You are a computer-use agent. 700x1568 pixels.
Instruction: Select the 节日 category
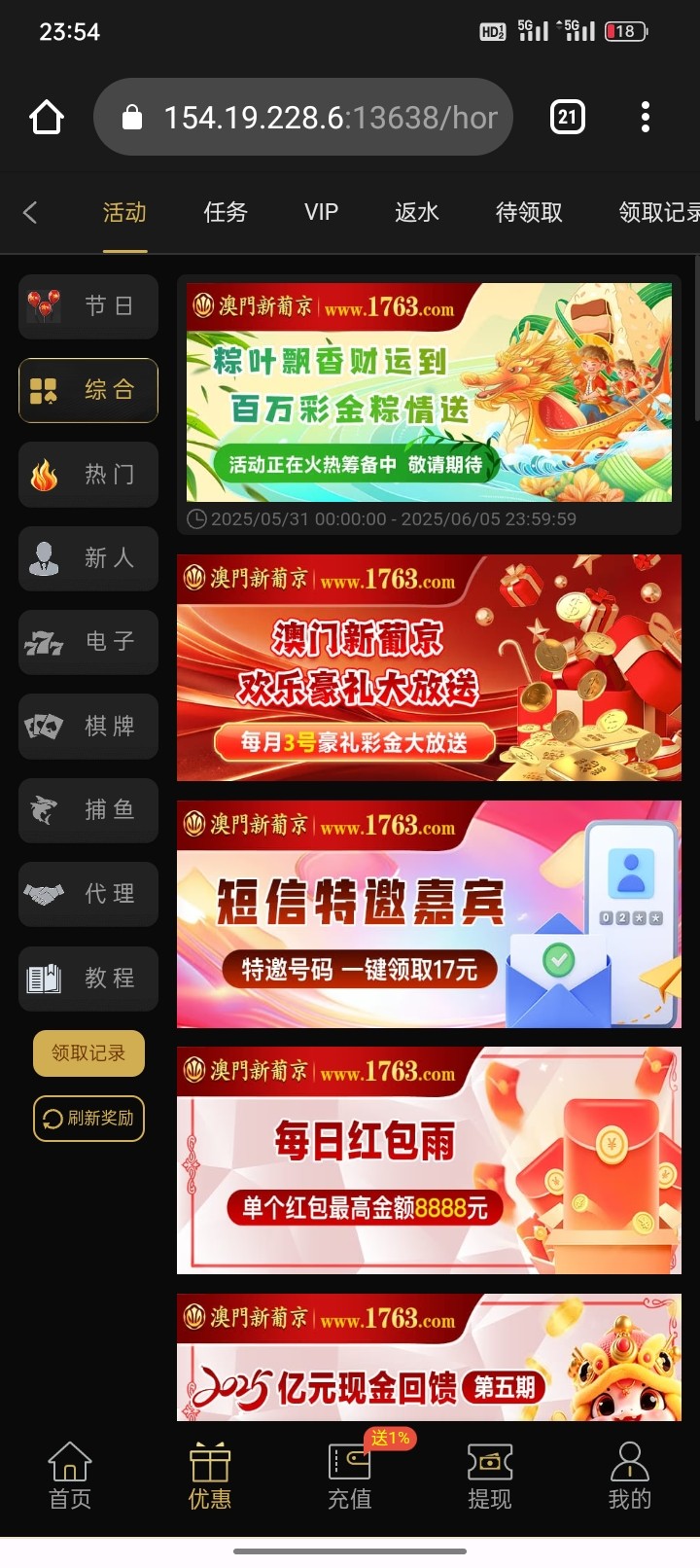point(88,306)
